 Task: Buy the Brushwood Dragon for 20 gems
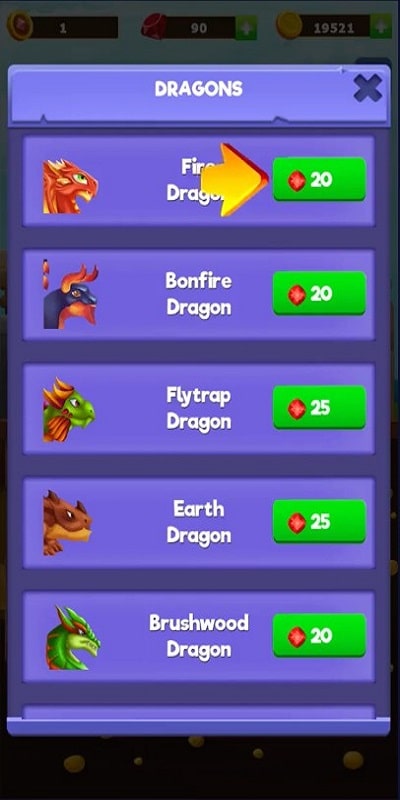pos(319,636)
